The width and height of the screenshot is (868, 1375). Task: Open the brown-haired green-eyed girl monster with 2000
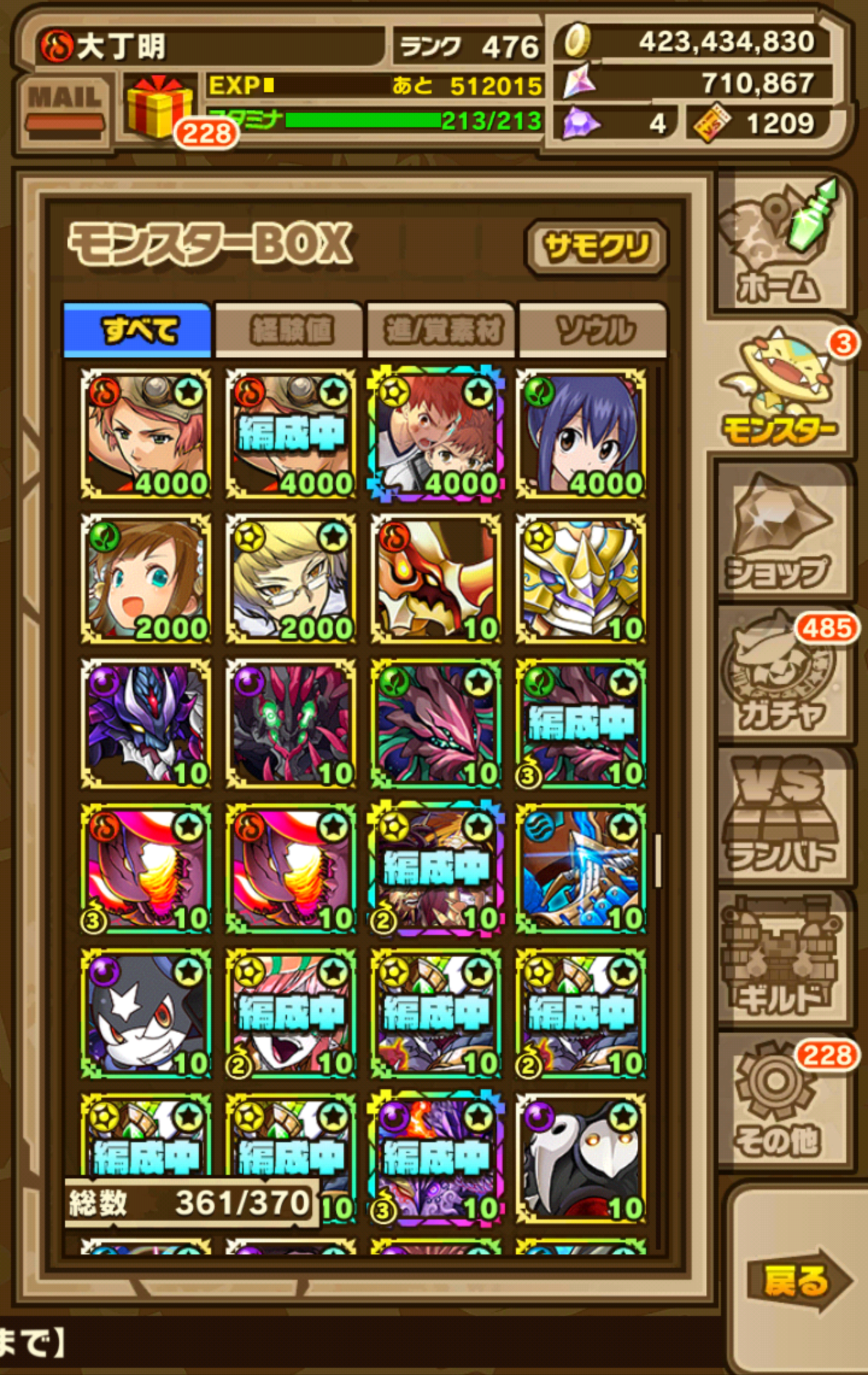click(x=146, y=579)
